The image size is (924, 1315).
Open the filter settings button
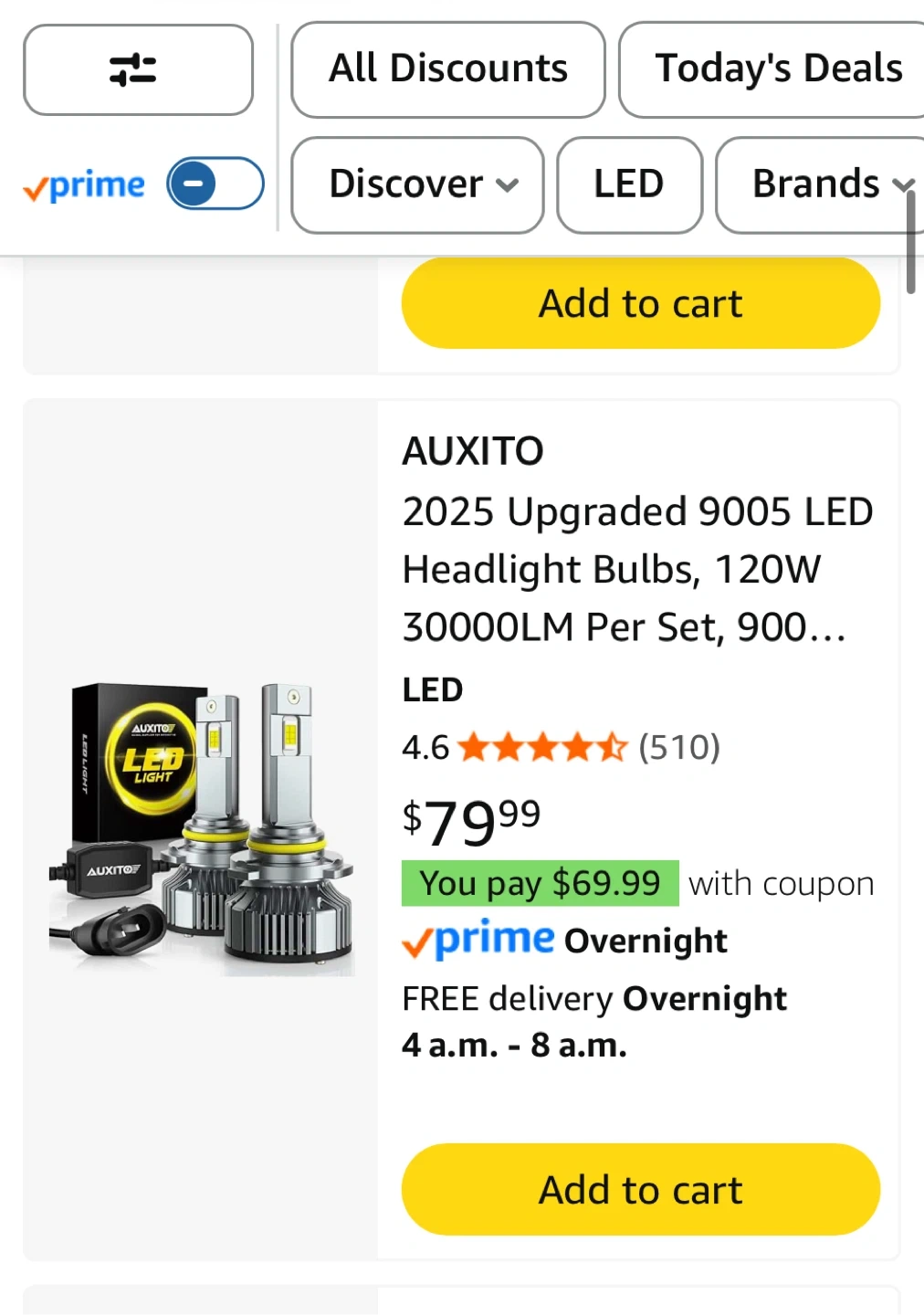[x=138, y=69]
